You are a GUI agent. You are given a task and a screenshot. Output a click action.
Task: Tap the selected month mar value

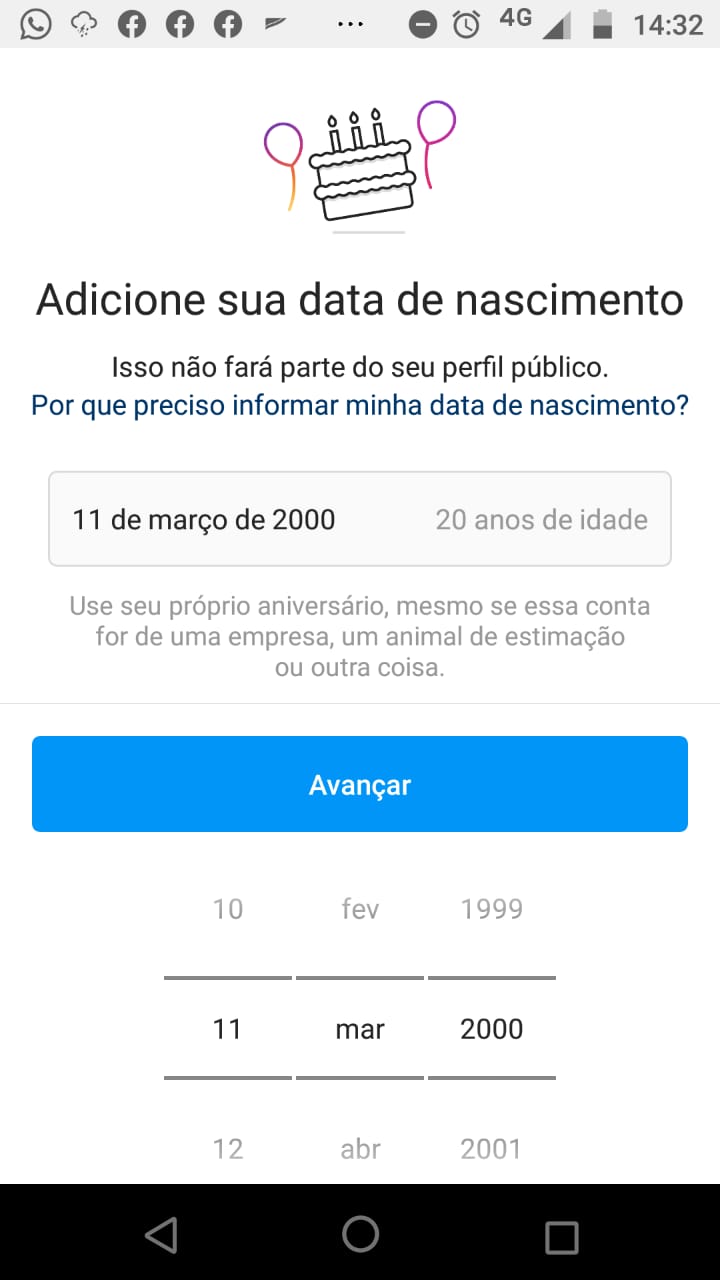coord(360,1029)
